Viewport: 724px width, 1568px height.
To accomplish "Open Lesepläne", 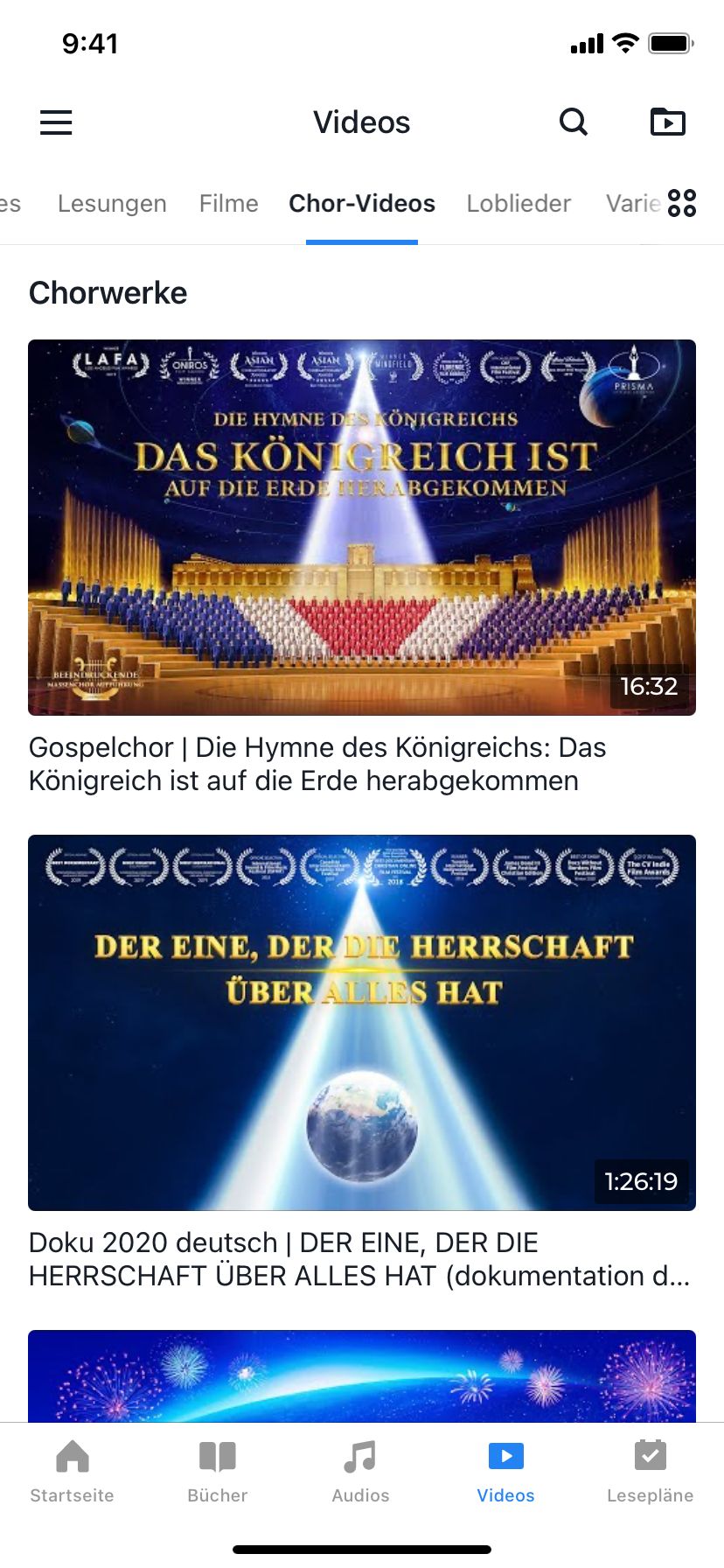I will point(650,1471).
